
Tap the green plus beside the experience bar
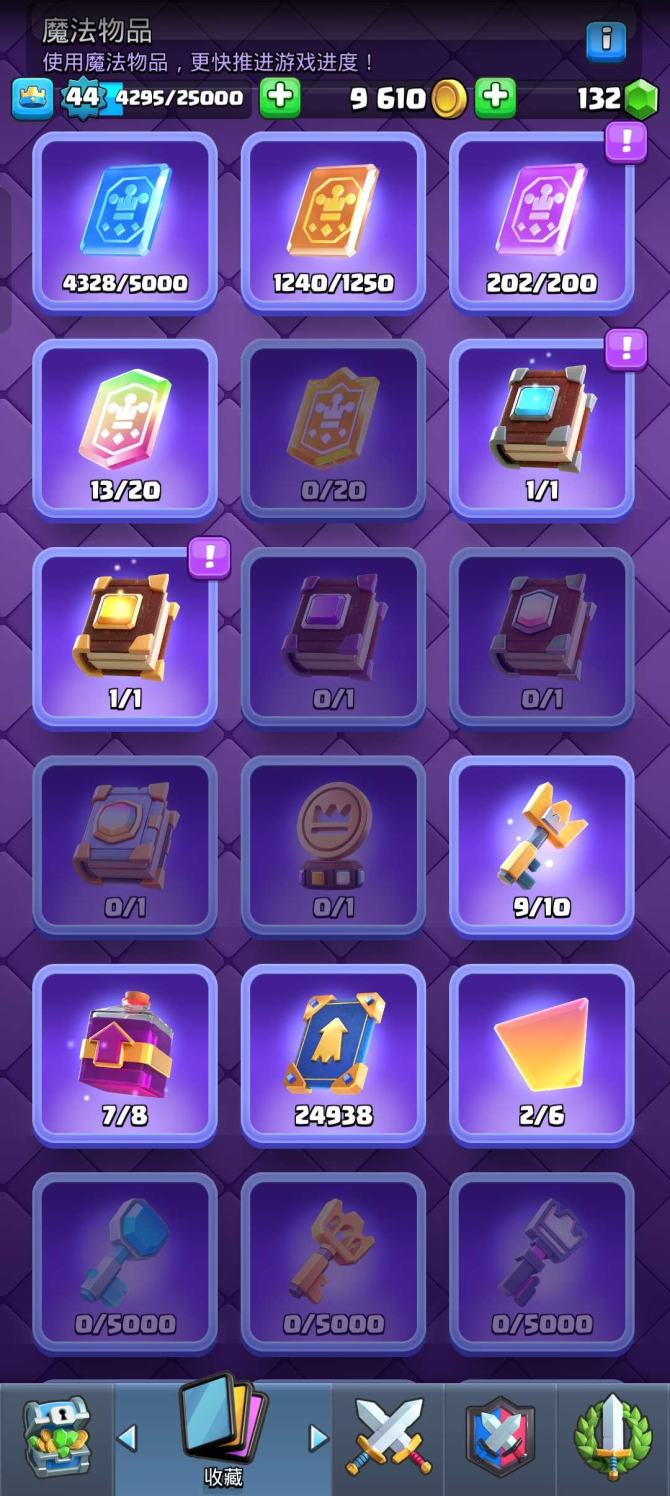click(279, 97)
